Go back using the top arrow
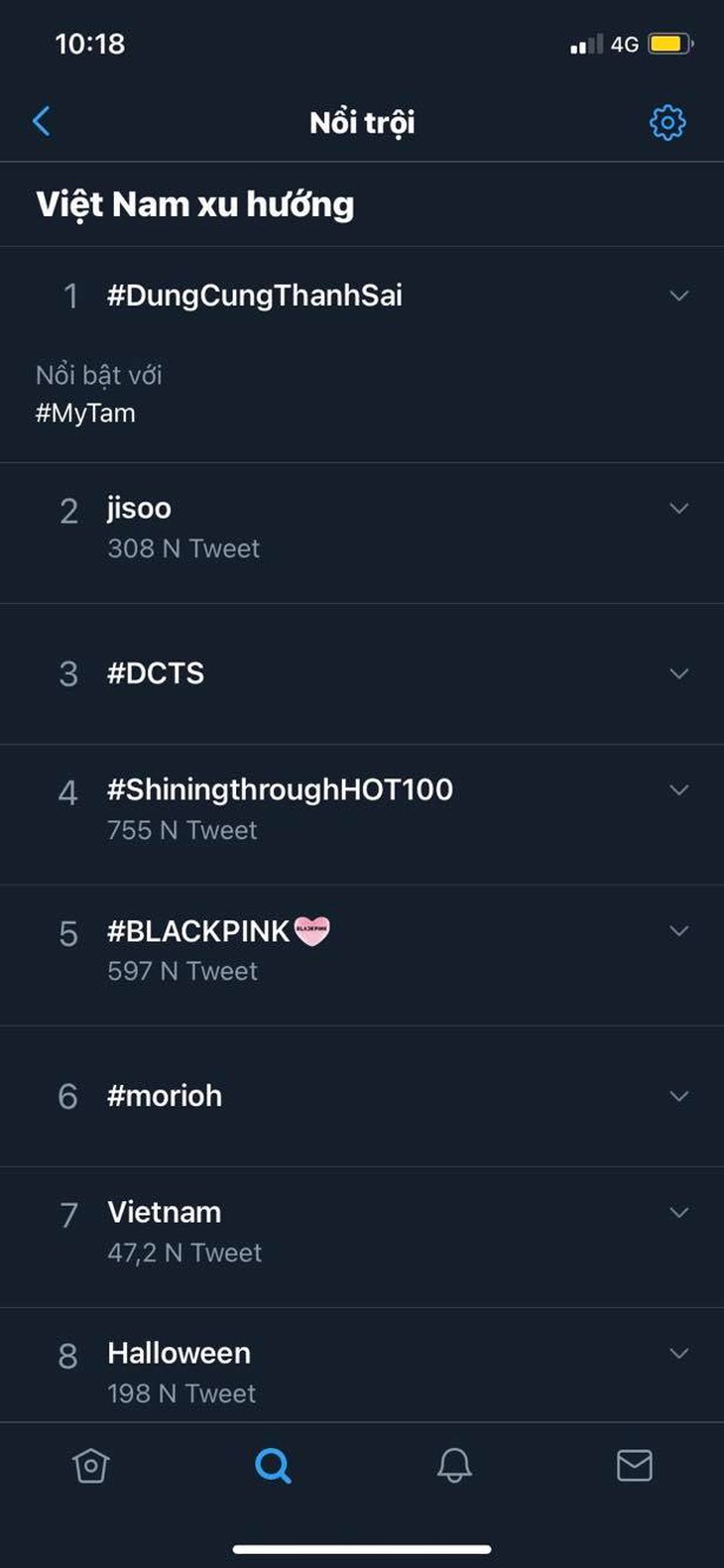This screenshot has height=1568, width=724. pos(42,122)
